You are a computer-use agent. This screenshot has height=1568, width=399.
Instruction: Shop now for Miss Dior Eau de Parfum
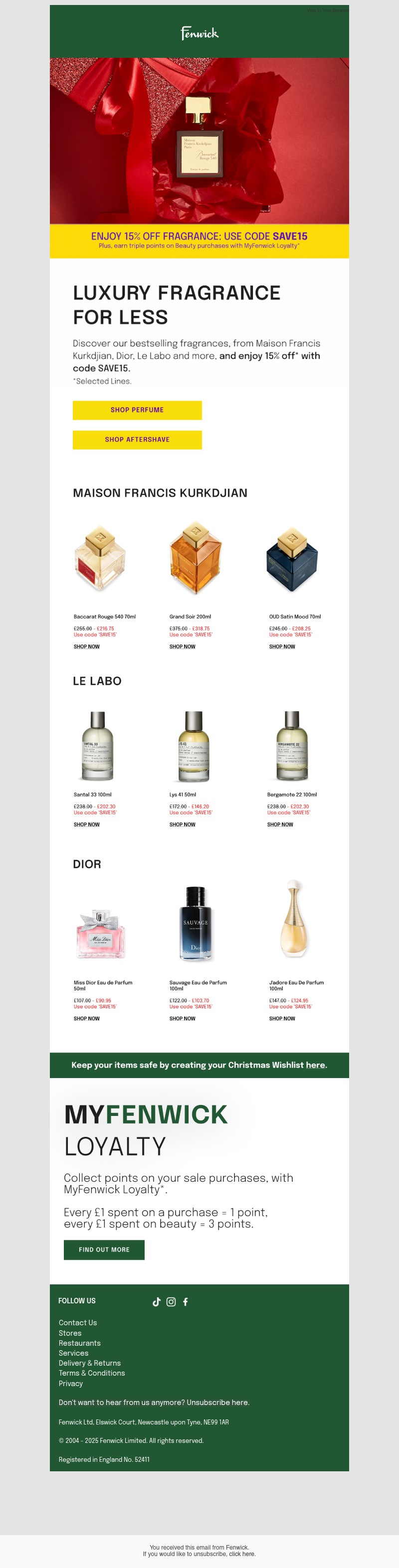[x=86, y=1018]
